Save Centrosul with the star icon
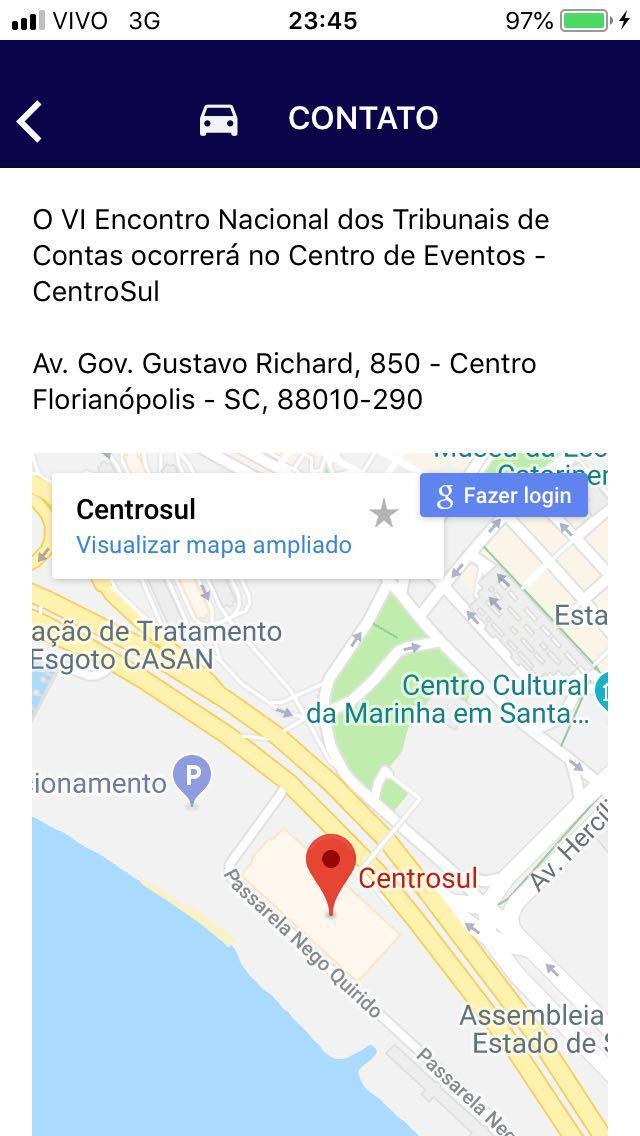Image resolution: width=640 pixels, height=1136 pixels. tap(383, 514)
